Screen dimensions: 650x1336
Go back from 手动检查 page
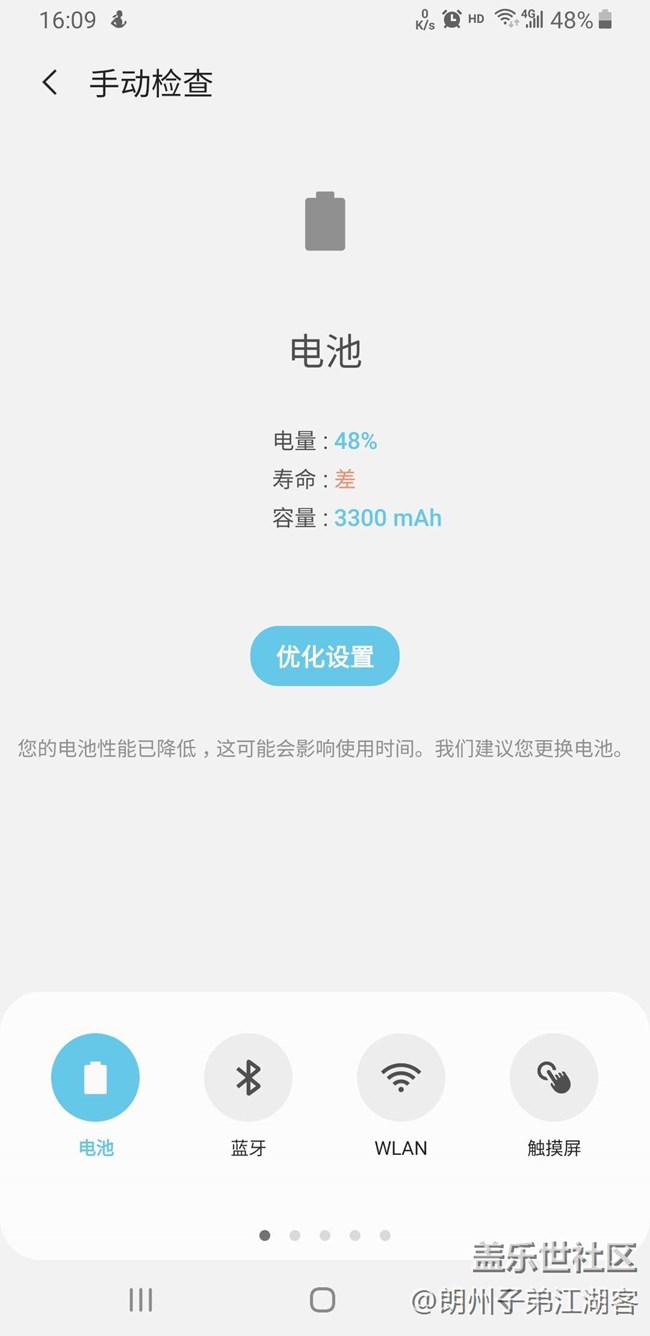[50, 83]
